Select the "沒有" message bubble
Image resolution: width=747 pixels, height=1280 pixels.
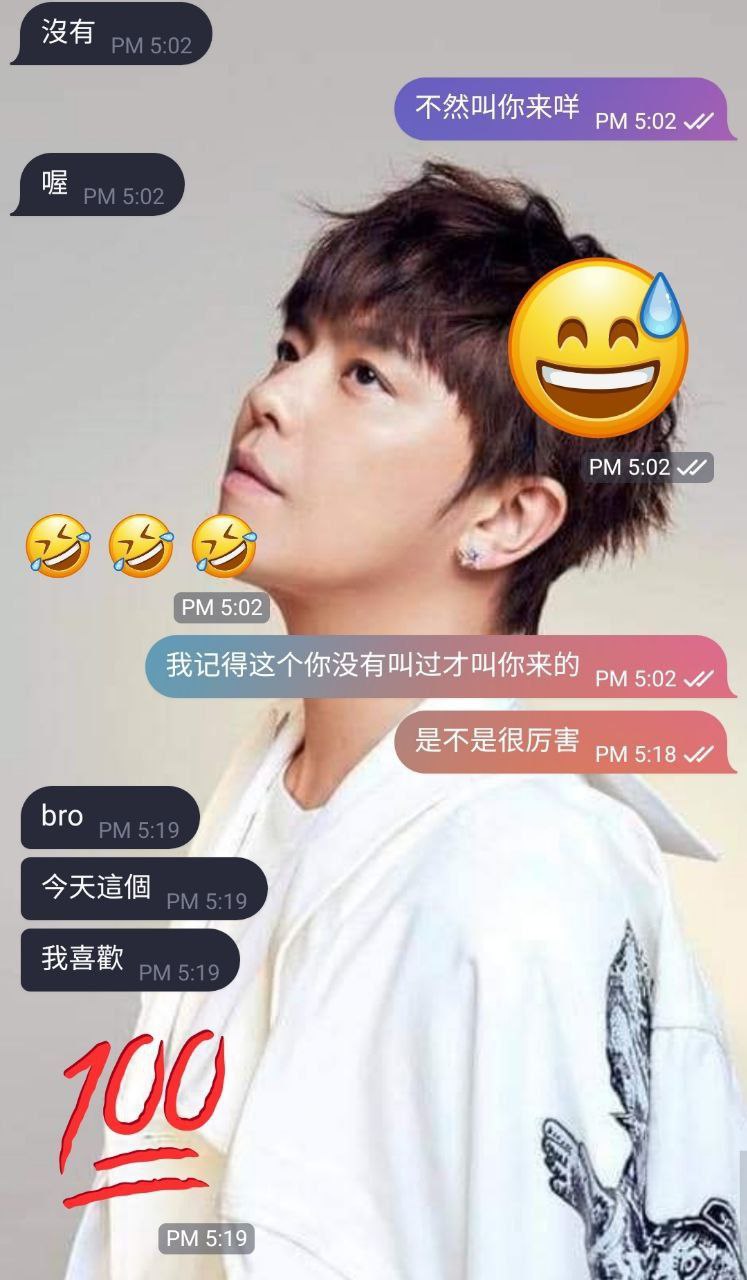[x=111, y=33]
